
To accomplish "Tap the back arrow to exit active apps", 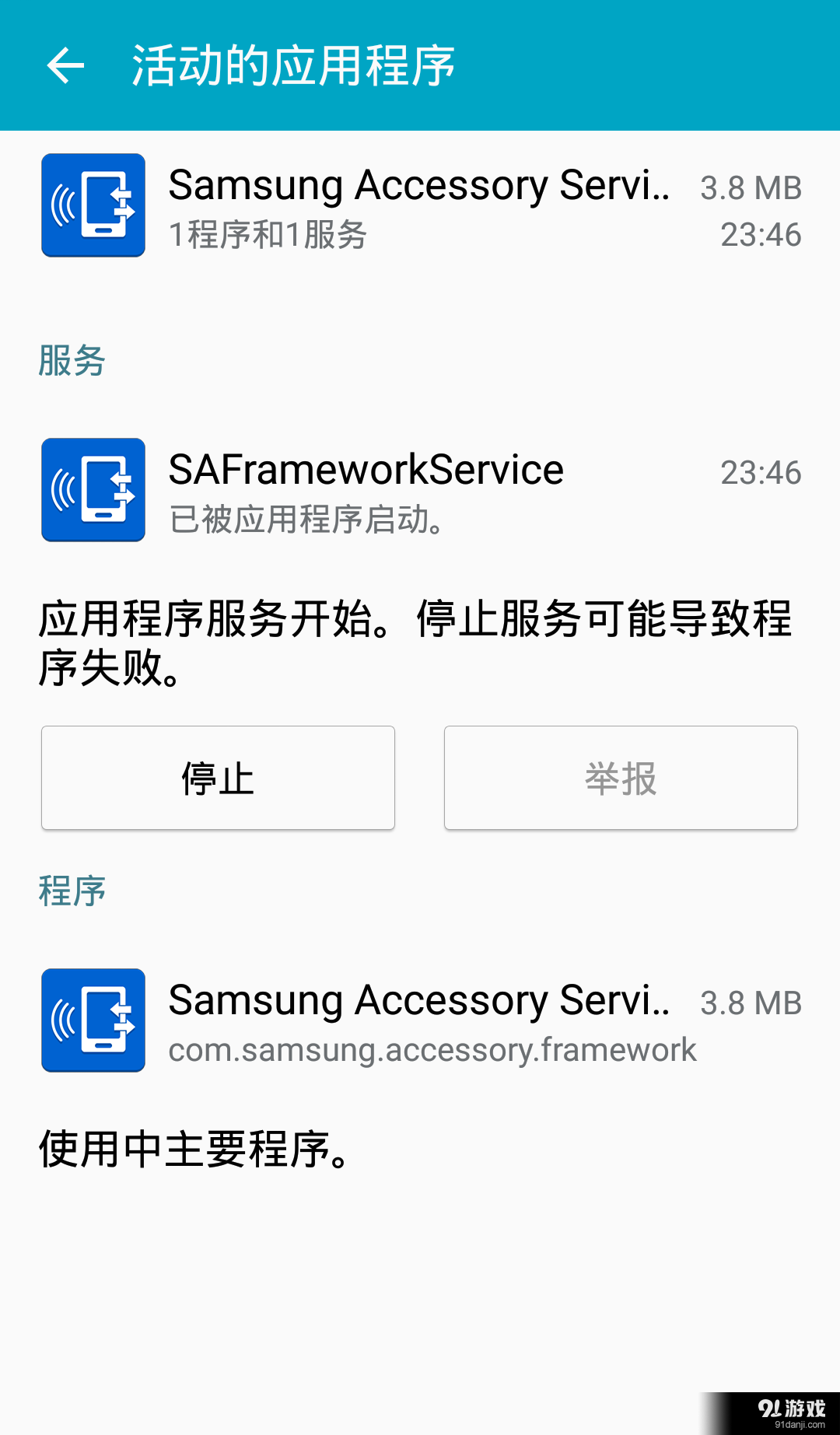I will click(x=65, y=65).
